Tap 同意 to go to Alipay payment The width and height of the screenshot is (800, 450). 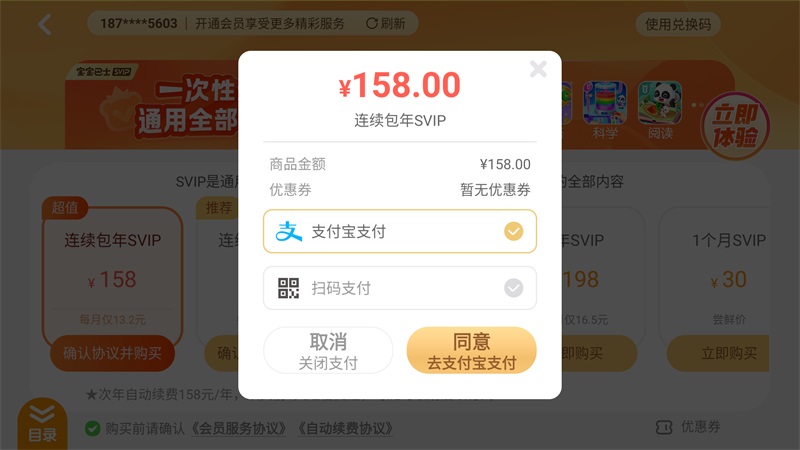point(471,351)
